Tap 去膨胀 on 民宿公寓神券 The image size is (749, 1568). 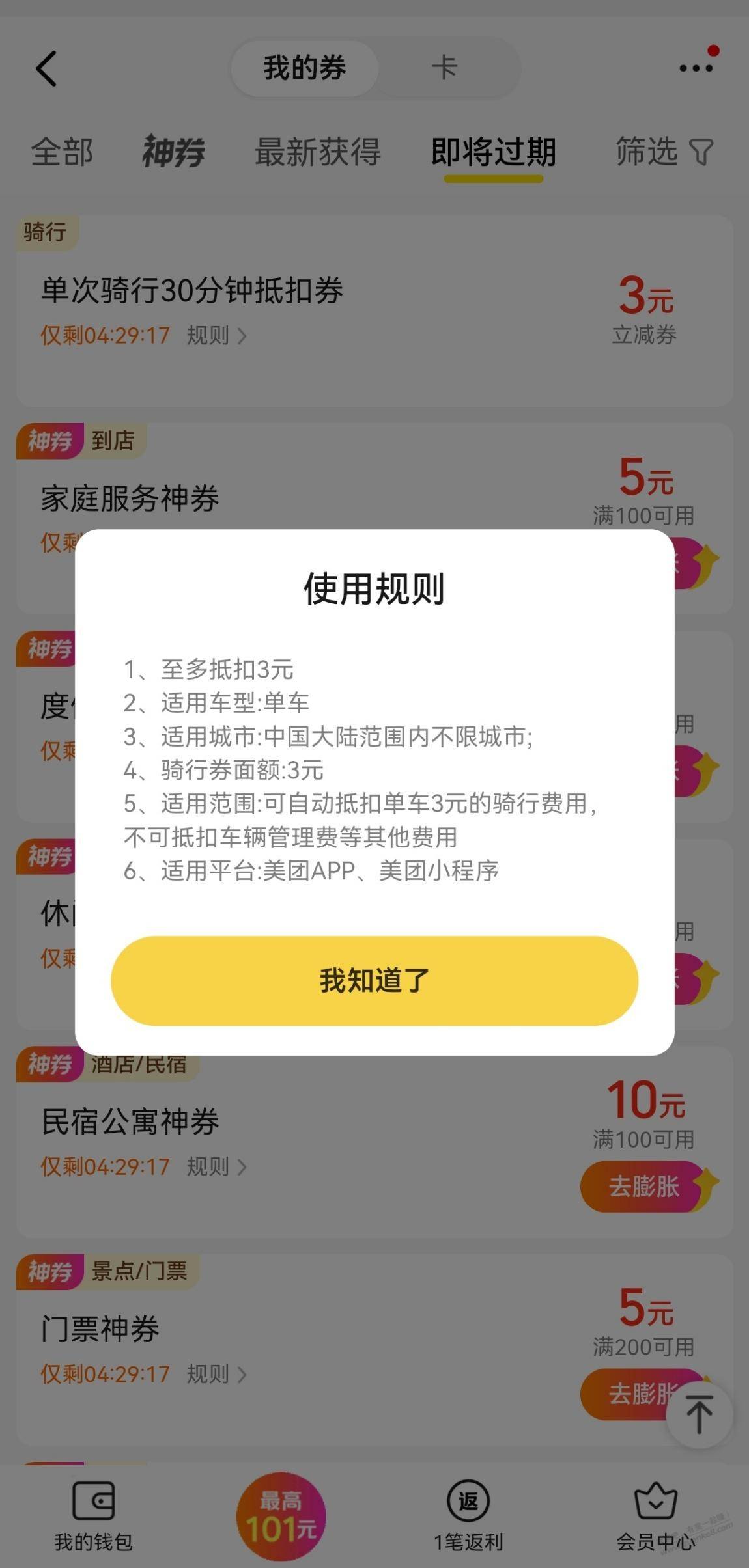[643, 1186]
